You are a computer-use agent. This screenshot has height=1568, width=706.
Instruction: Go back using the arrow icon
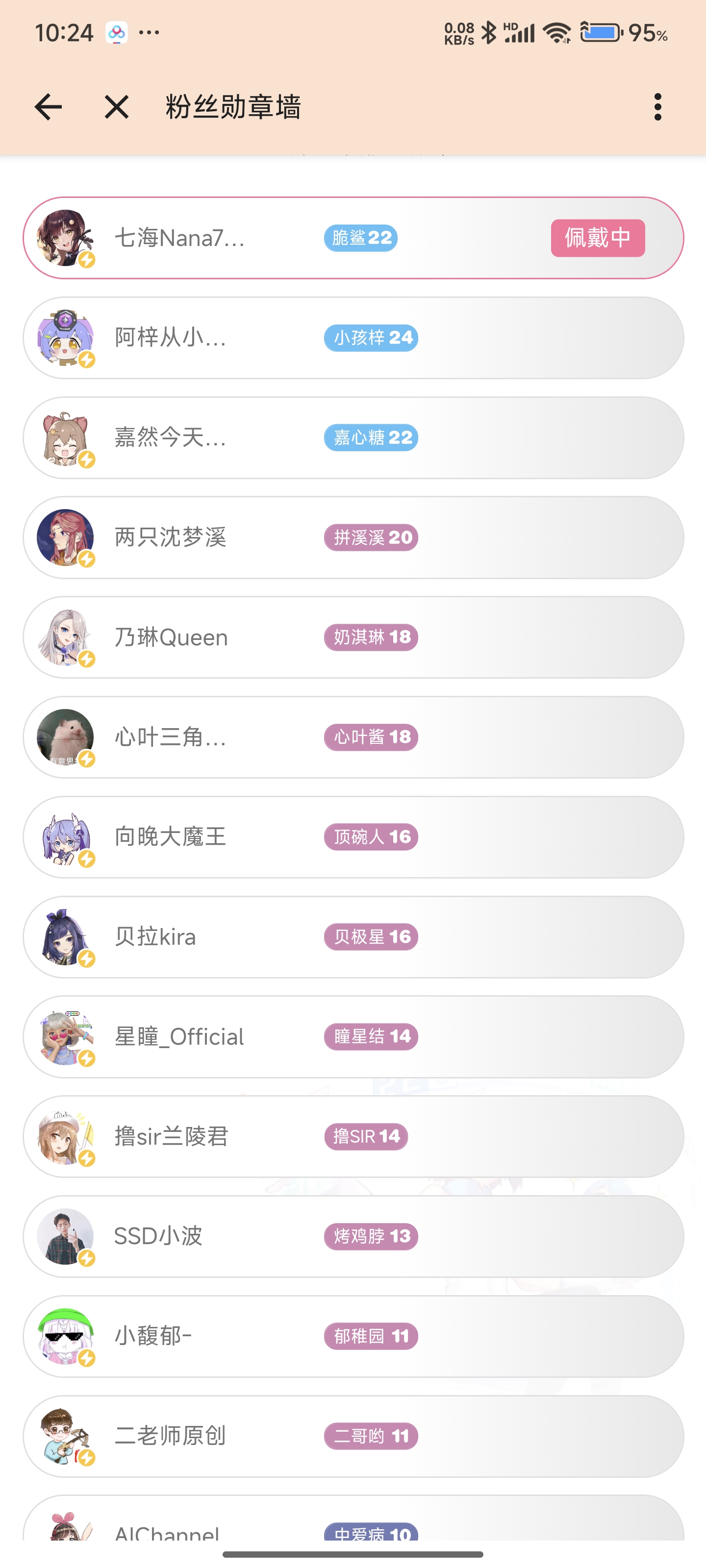coord(48,107)
